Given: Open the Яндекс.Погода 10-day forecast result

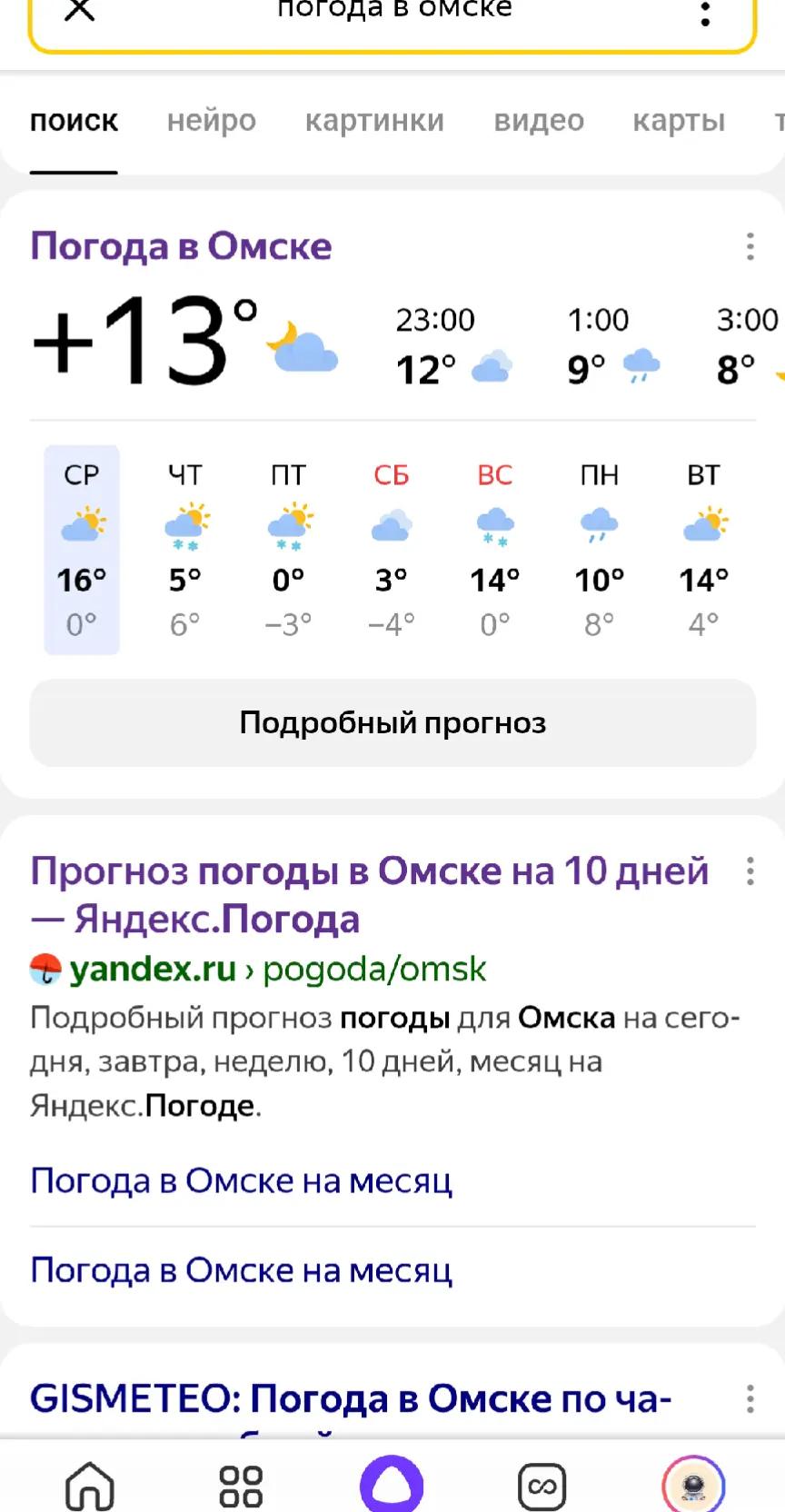Looking at the screenshot, I should coord(369,895).
